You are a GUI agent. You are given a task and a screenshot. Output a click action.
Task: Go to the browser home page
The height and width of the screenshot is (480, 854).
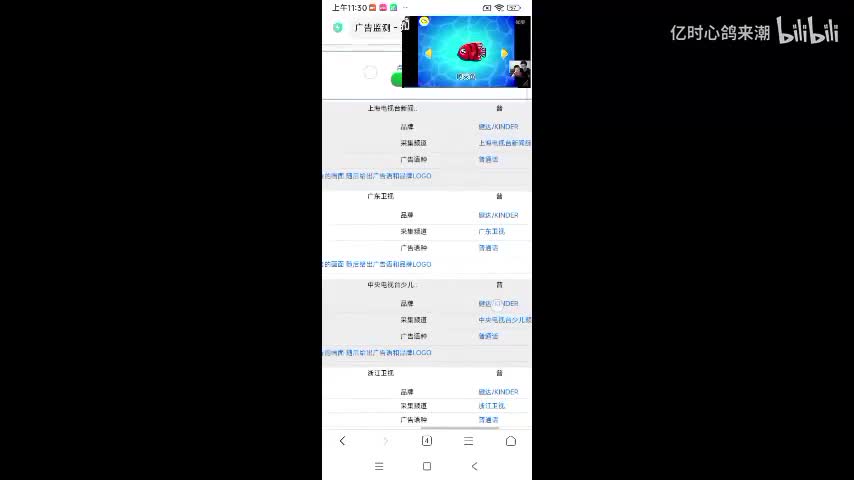[x=511, y=441]
